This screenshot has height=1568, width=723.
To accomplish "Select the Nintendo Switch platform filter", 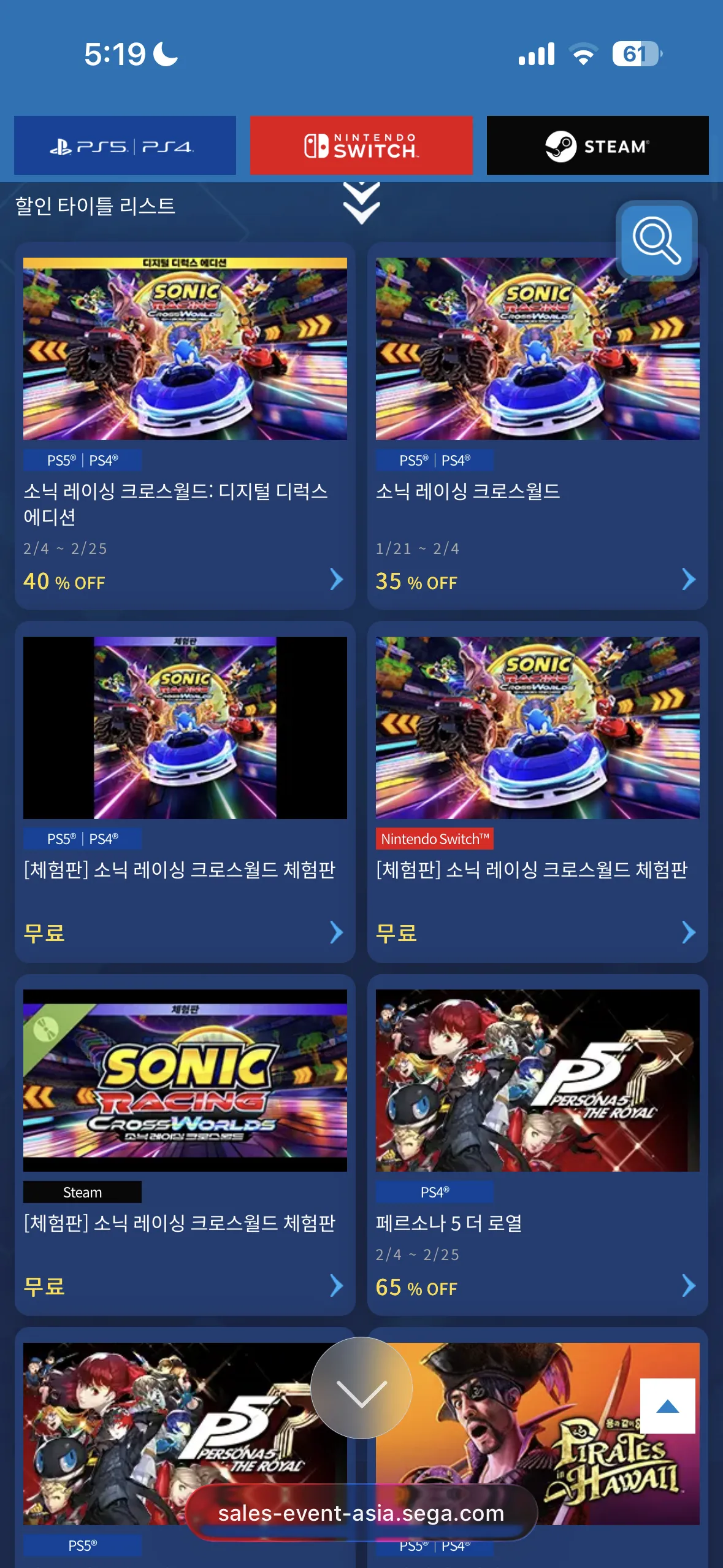I will click(361, 146).
